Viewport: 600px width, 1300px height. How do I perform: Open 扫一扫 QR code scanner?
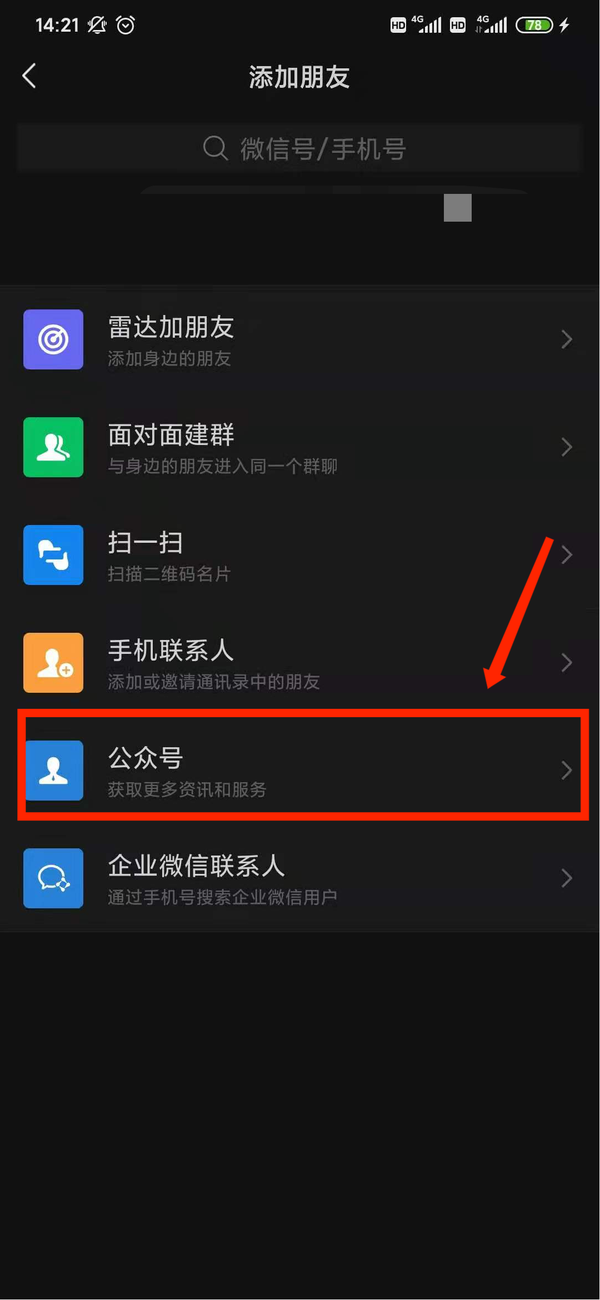click(300, 555)
